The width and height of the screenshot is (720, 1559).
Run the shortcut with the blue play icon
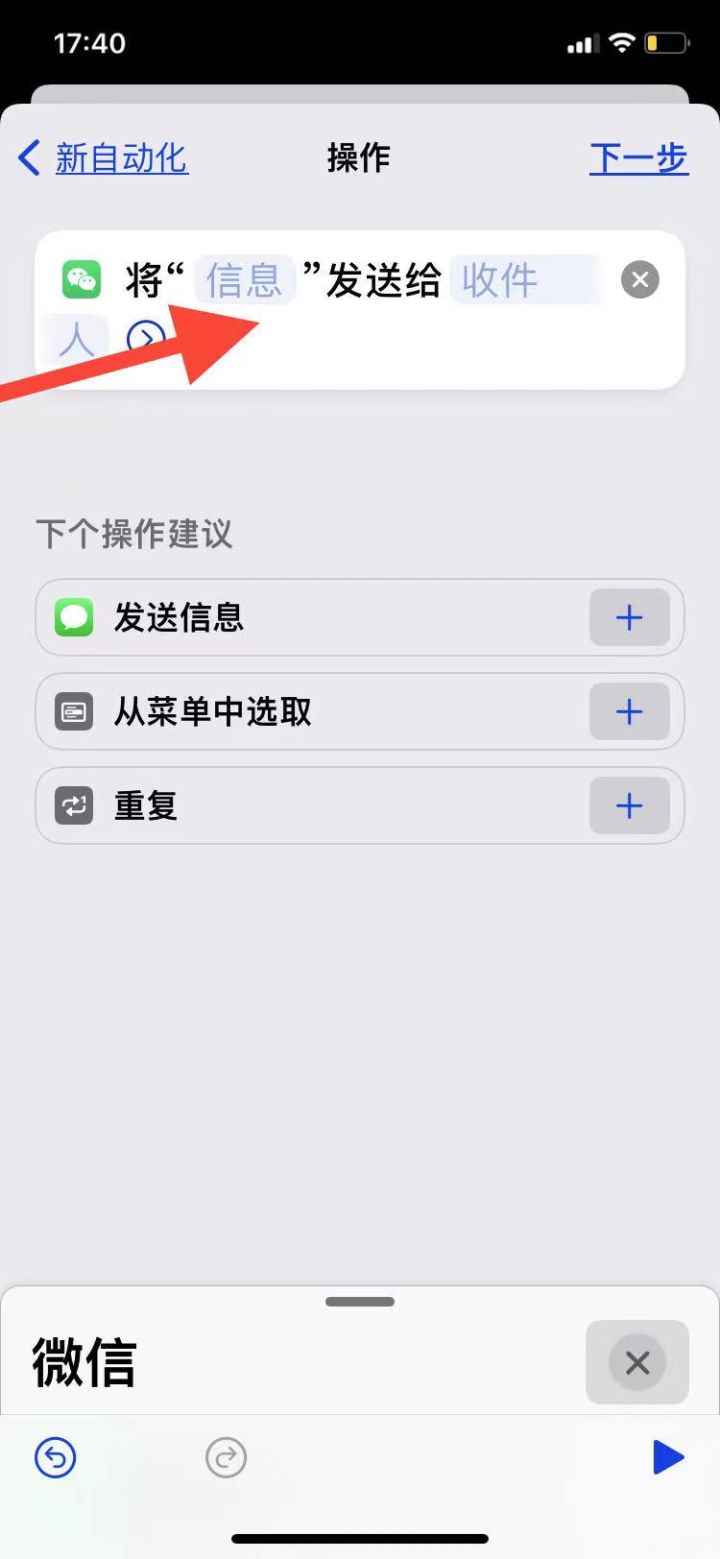click(x=667, y=1458)
